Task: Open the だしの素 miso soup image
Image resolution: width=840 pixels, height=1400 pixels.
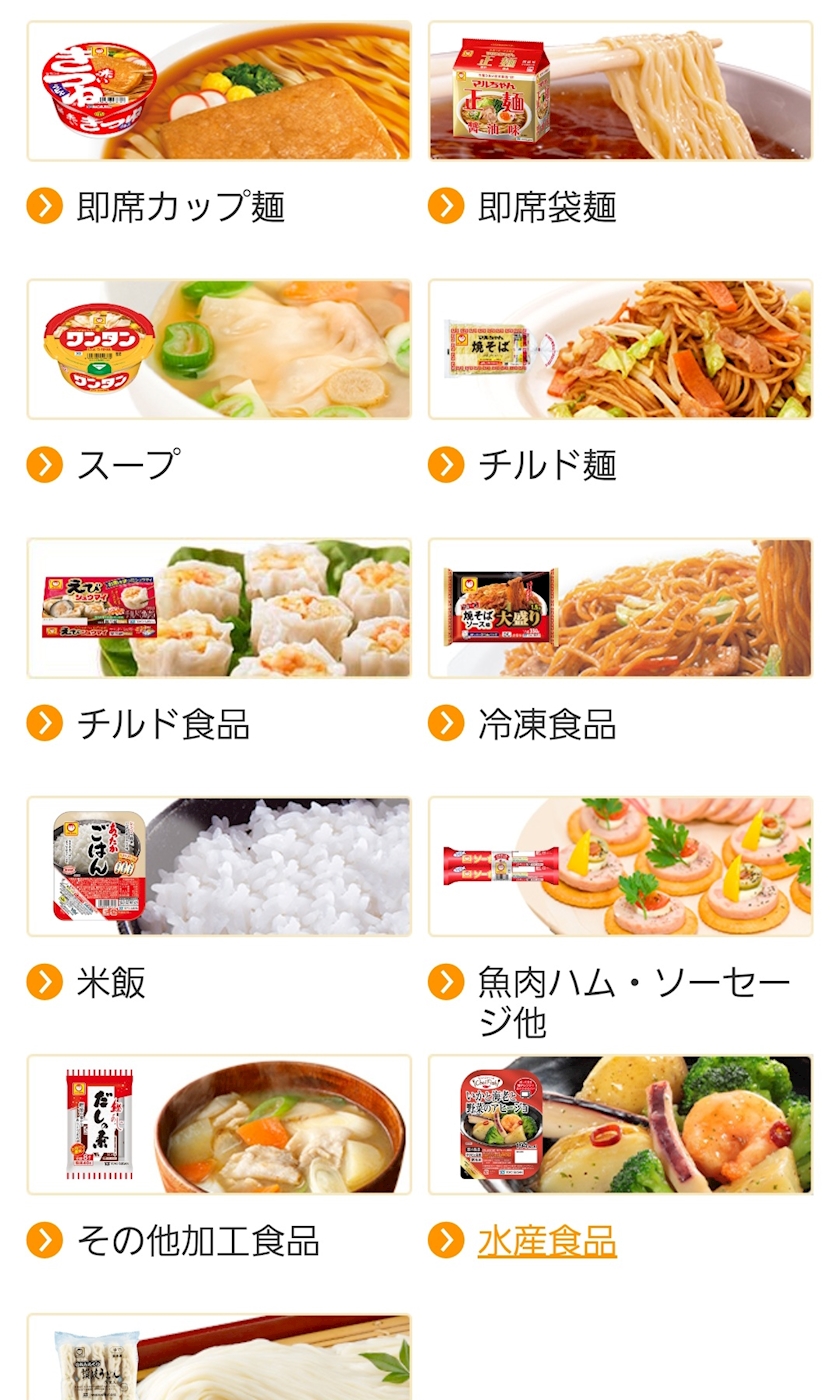Action: click(x=219, y=1125)
